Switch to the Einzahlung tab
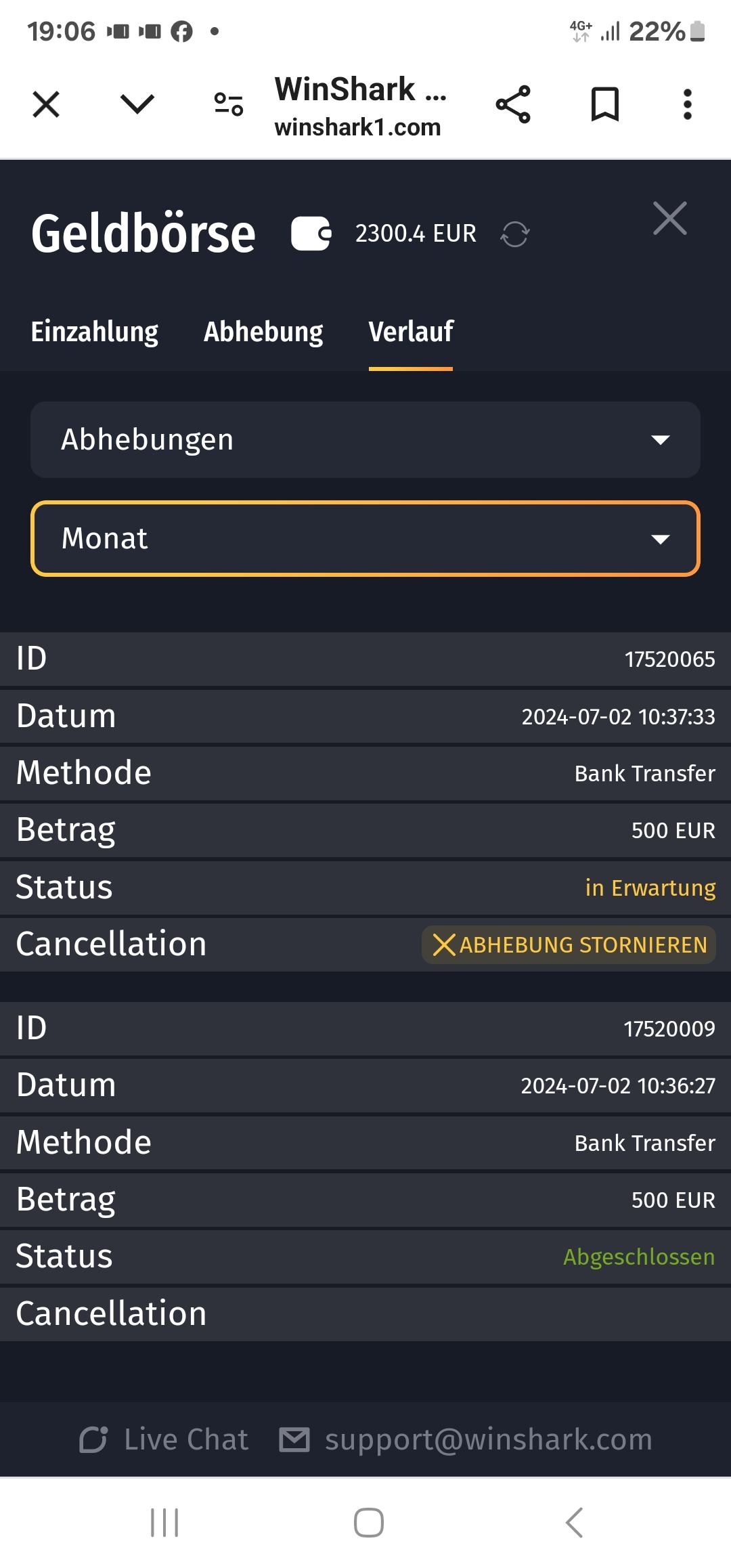Viewport: 731px width, 1568px height. pos(95,332)
